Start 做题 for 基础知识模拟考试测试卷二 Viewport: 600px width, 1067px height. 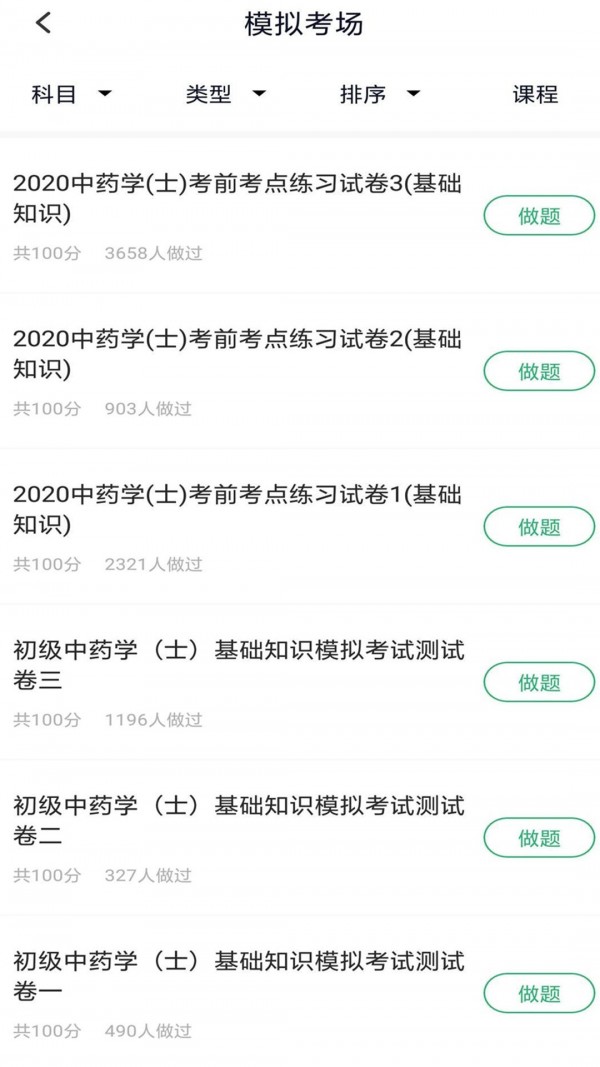539,838
